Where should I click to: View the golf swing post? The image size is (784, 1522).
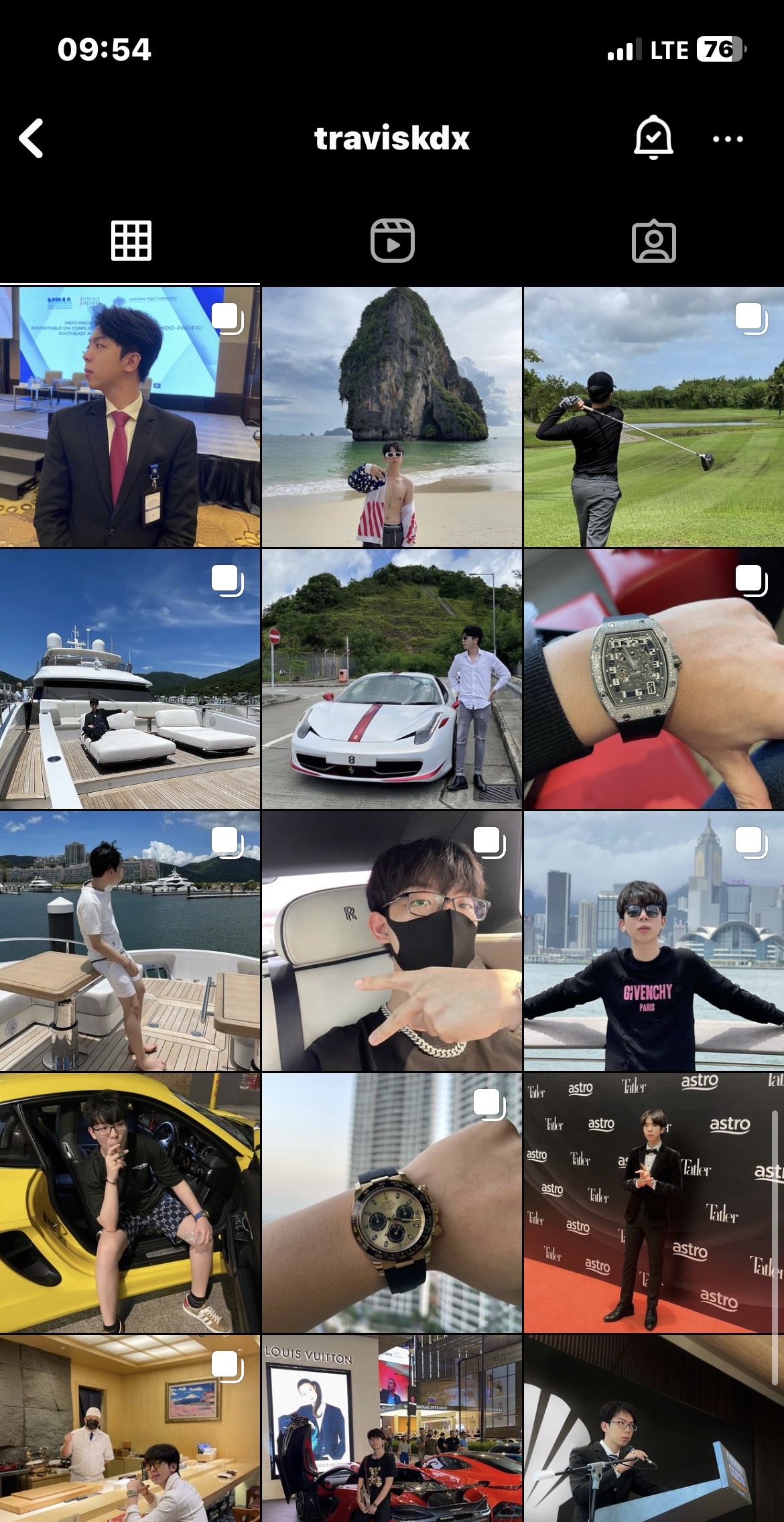(653, 417)
